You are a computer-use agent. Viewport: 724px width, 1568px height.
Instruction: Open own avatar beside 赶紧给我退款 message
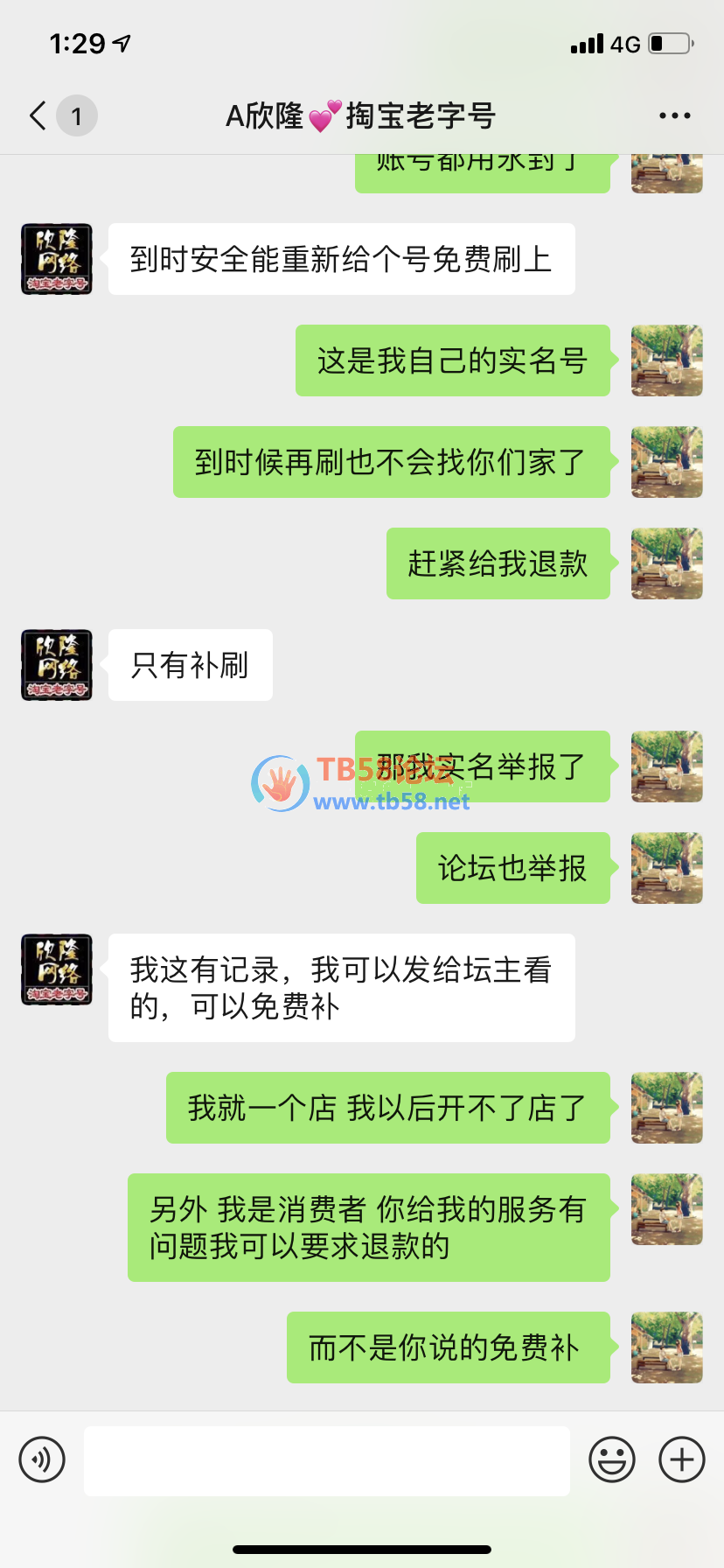pos(666,563)
